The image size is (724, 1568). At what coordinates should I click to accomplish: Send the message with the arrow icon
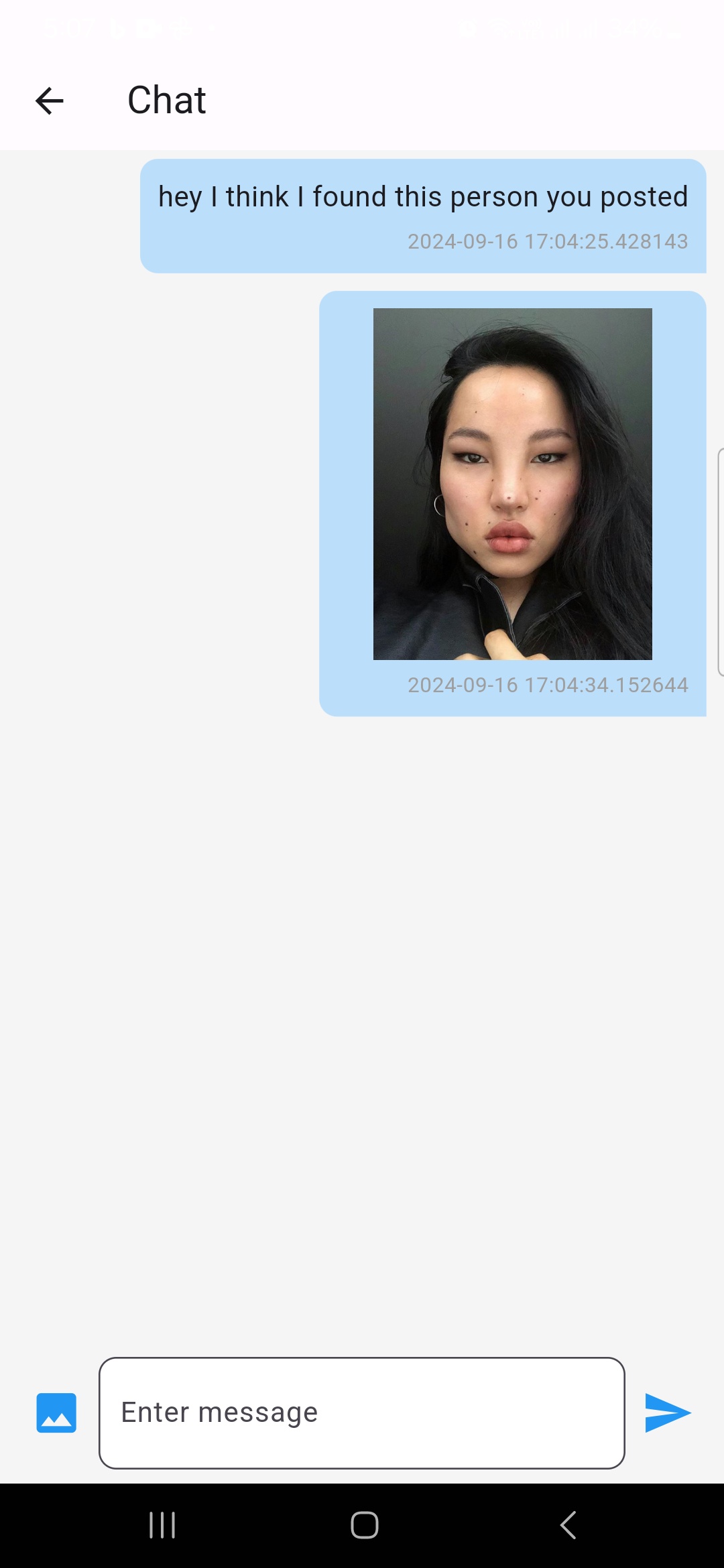coord(667,1413)
